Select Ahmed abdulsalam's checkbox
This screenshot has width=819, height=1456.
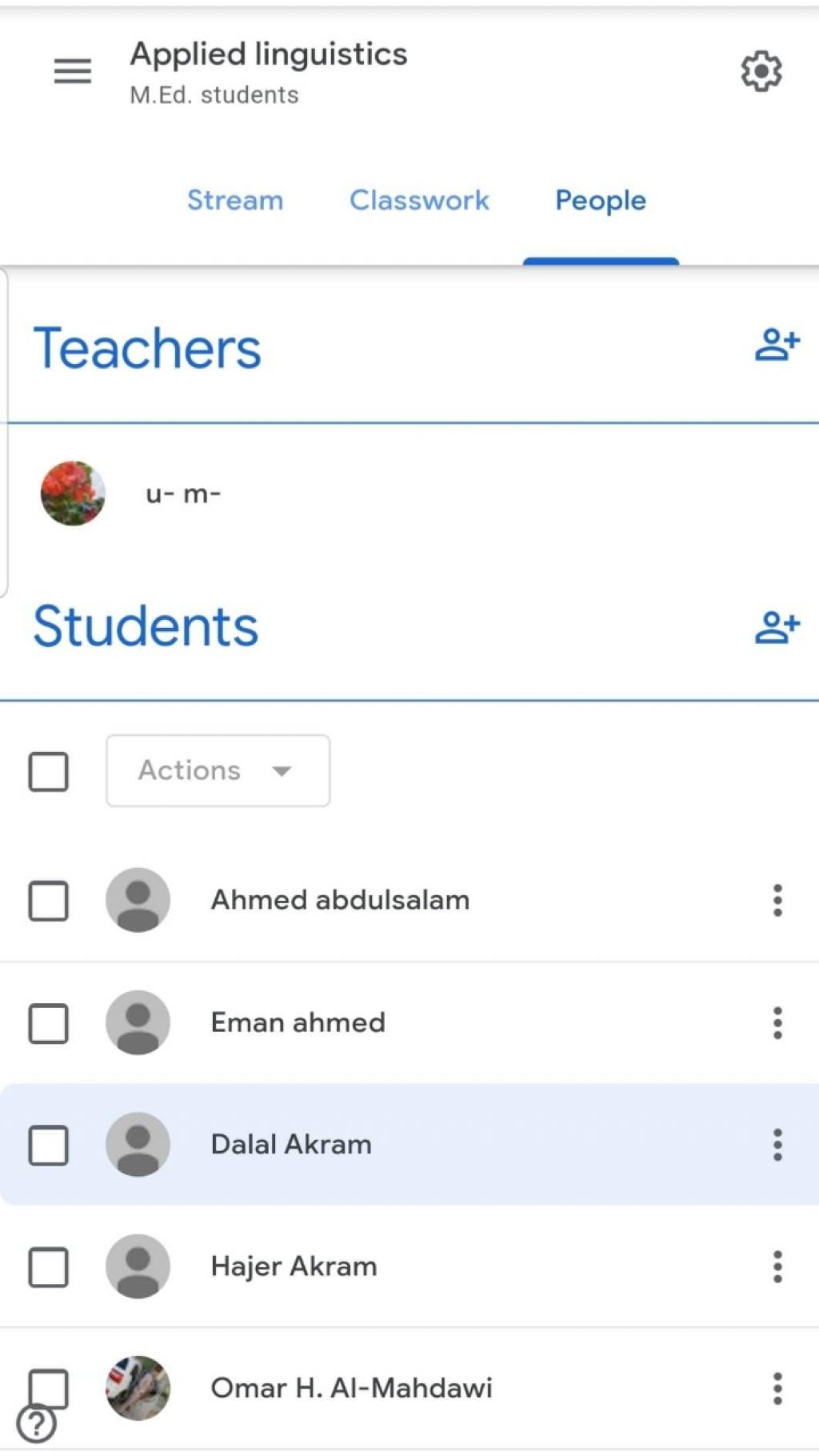(x=48, y=902)
